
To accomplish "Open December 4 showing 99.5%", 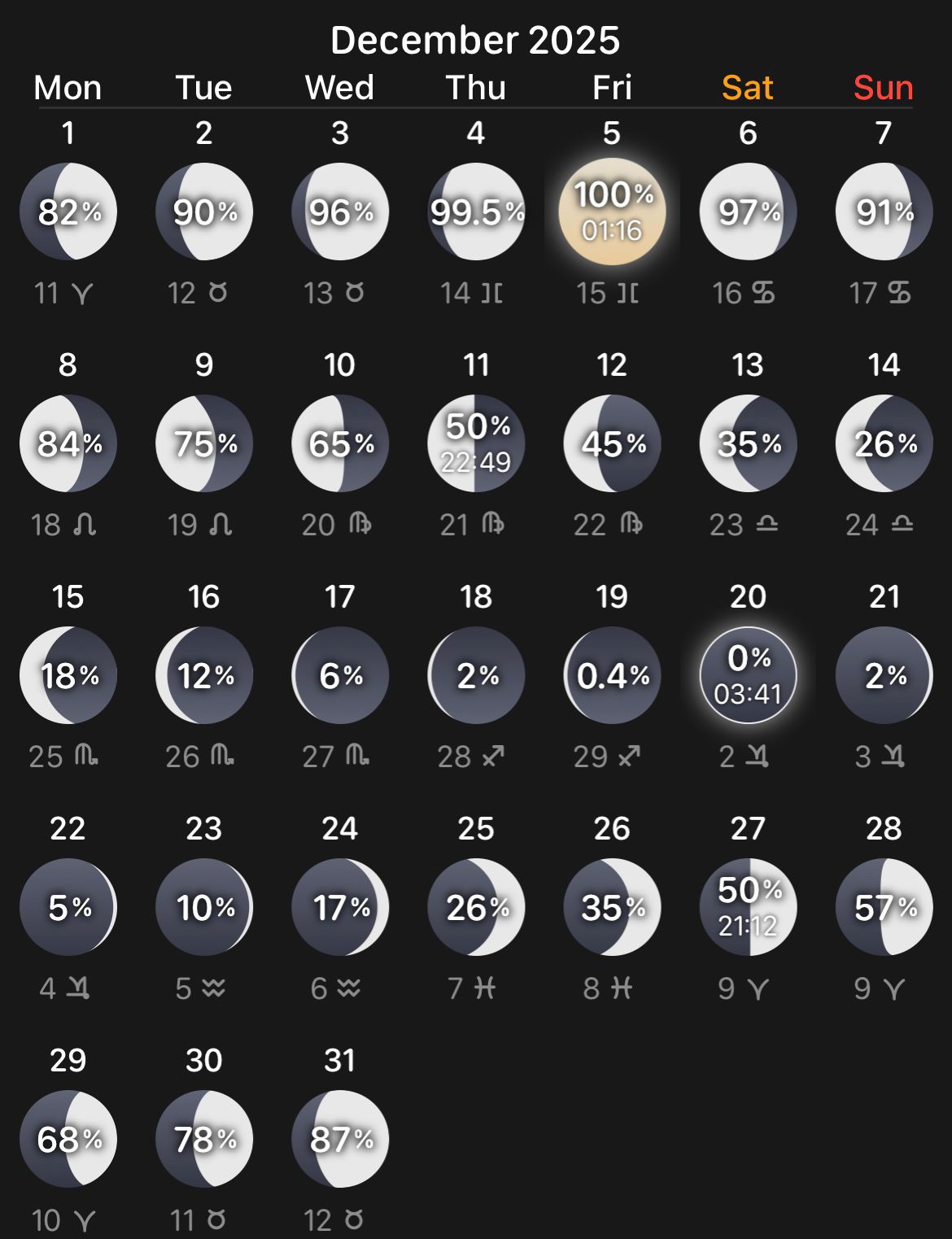I will click(x=476, y=212).
